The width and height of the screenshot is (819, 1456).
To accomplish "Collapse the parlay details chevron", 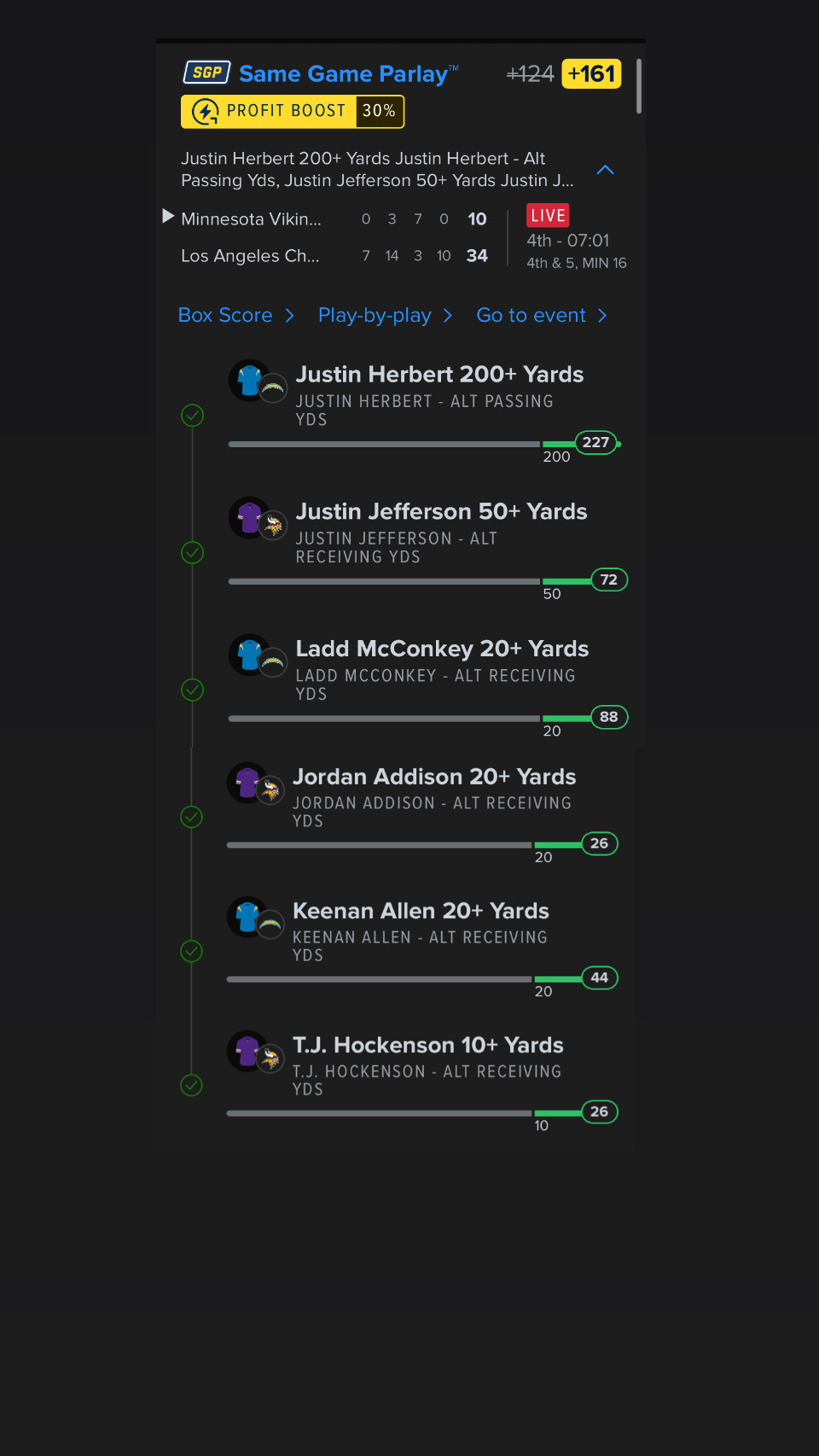I will 605,170.
